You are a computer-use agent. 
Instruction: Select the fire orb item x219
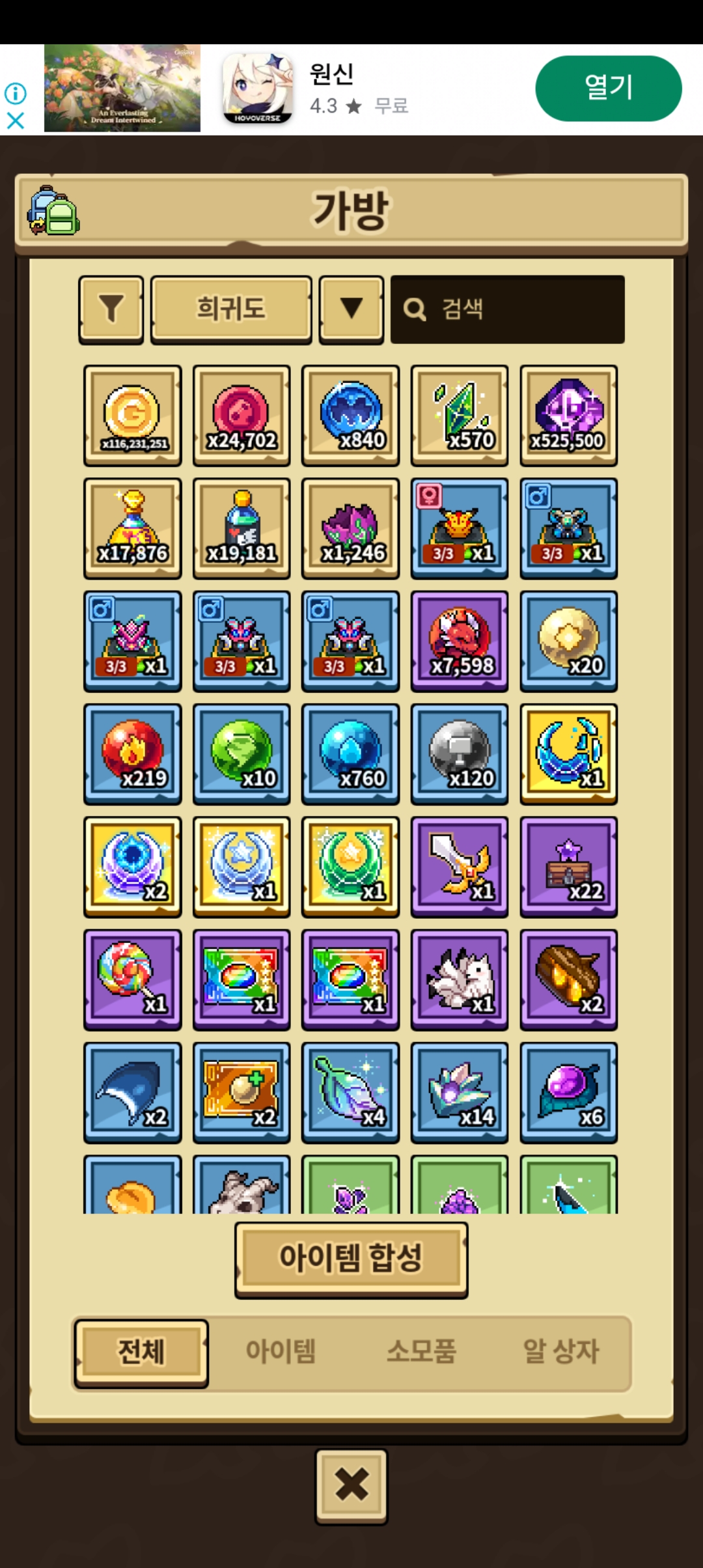133,753
